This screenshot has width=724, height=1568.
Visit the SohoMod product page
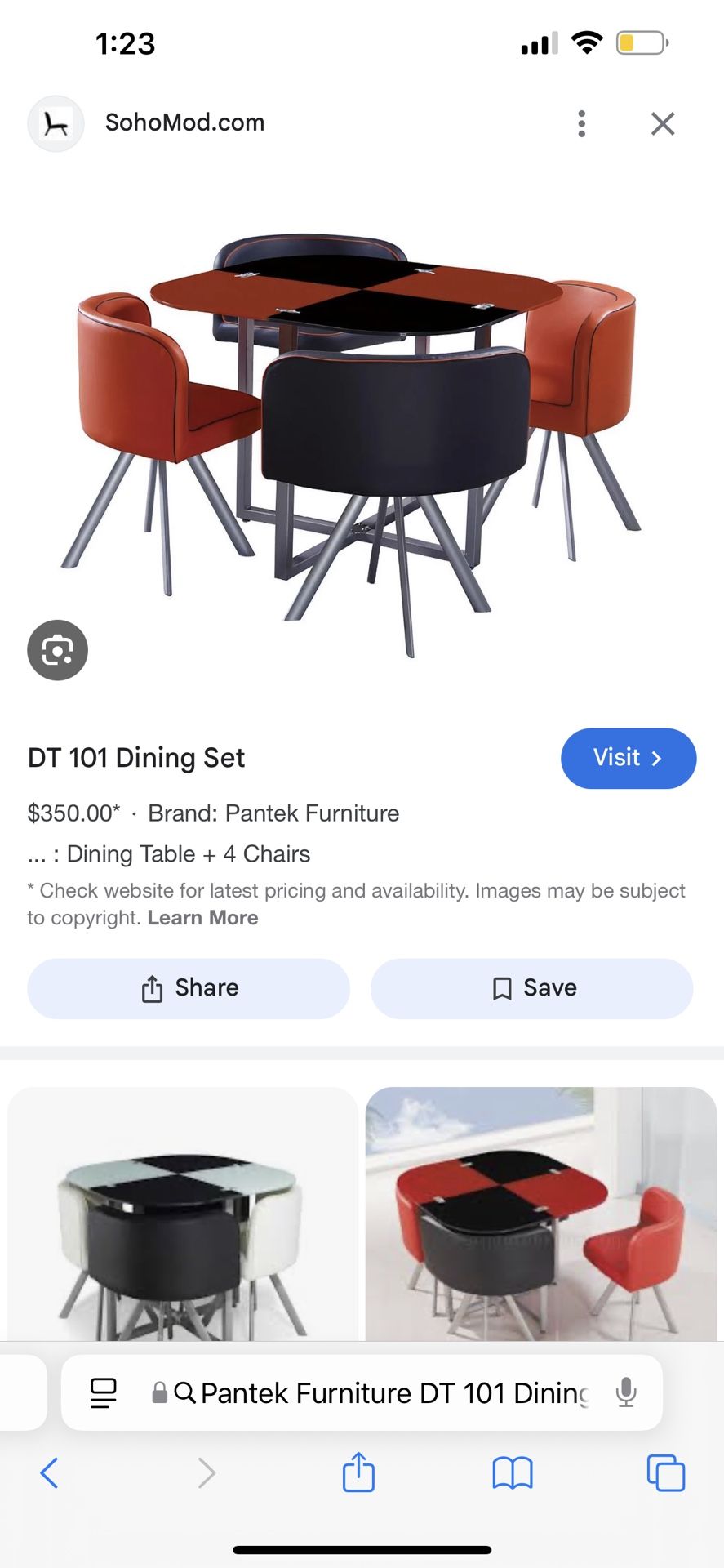coord(628,758)
